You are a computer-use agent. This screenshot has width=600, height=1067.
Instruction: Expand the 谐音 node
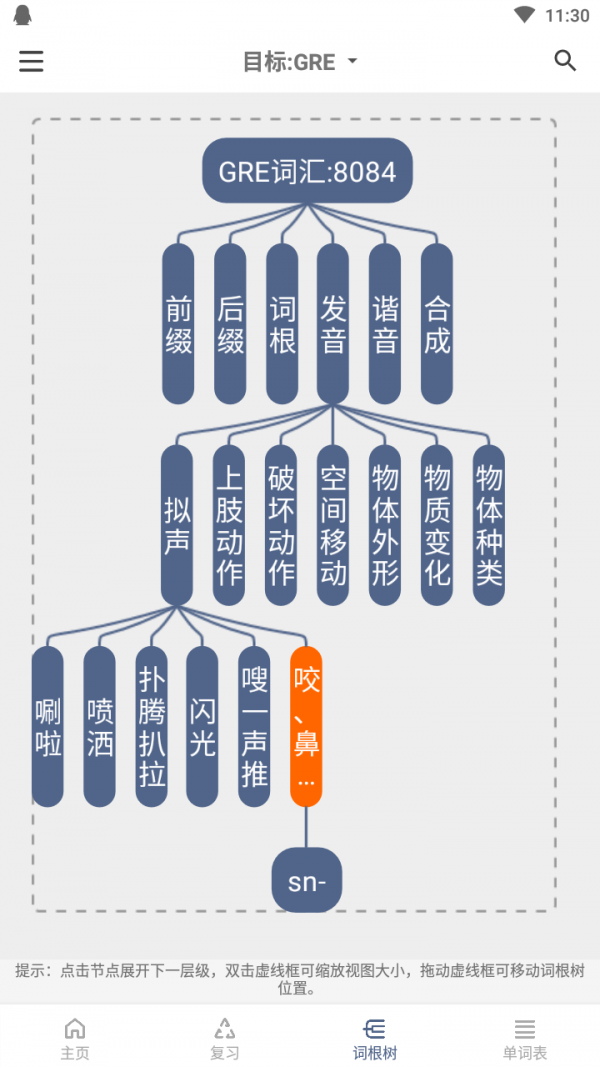point(385,324)
